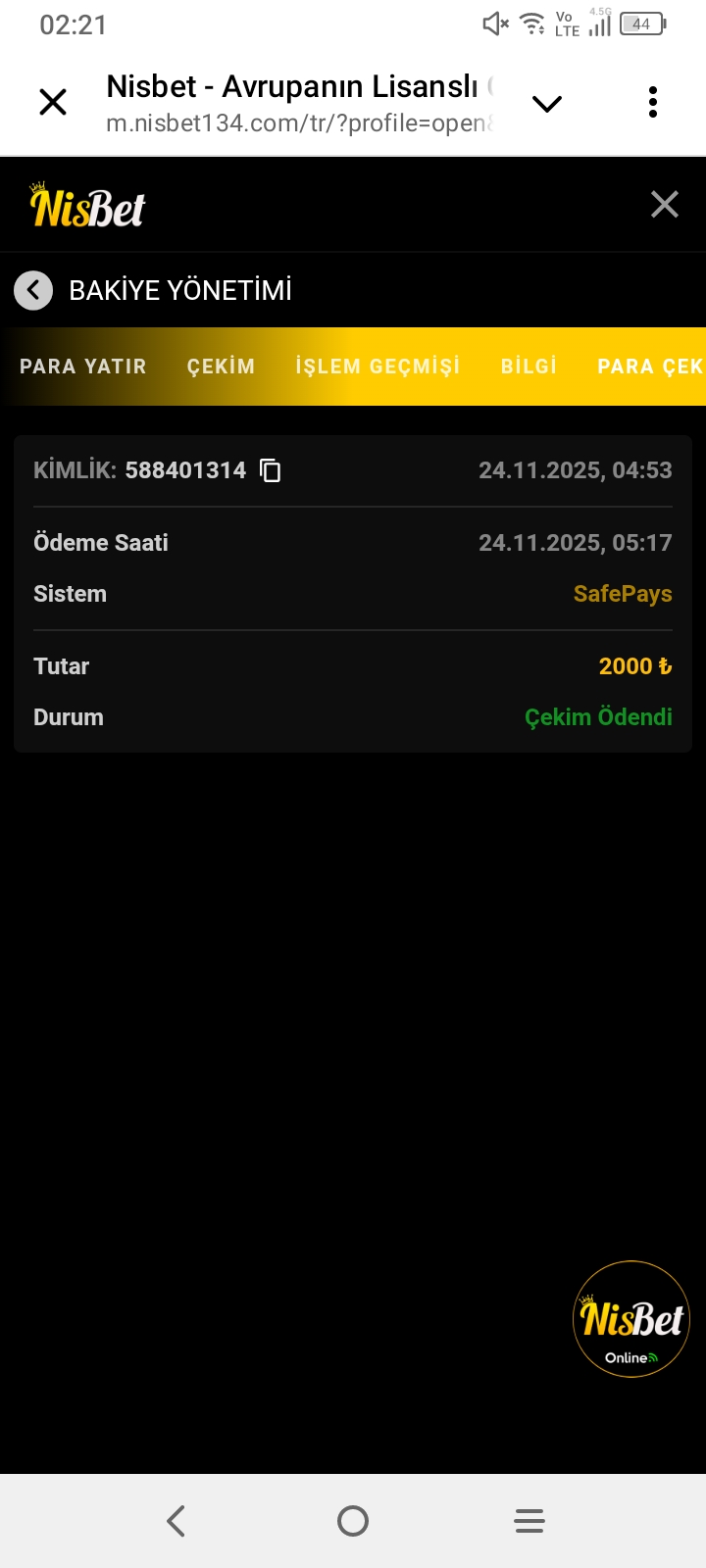706x1568 pixels.
Task: Switch to the Para Çek tab
Action: coord(650,367)
